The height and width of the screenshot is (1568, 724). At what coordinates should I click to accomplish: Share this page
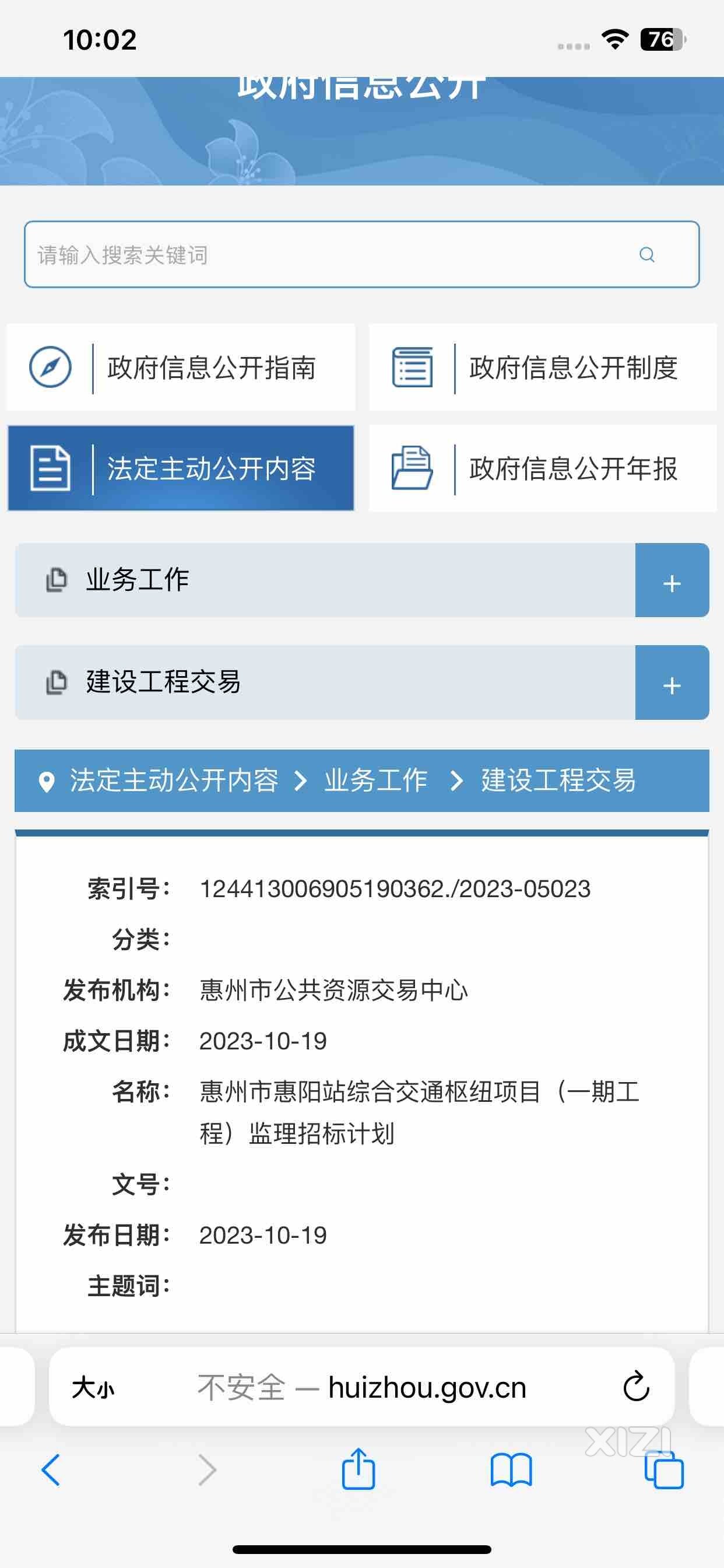359,1469
